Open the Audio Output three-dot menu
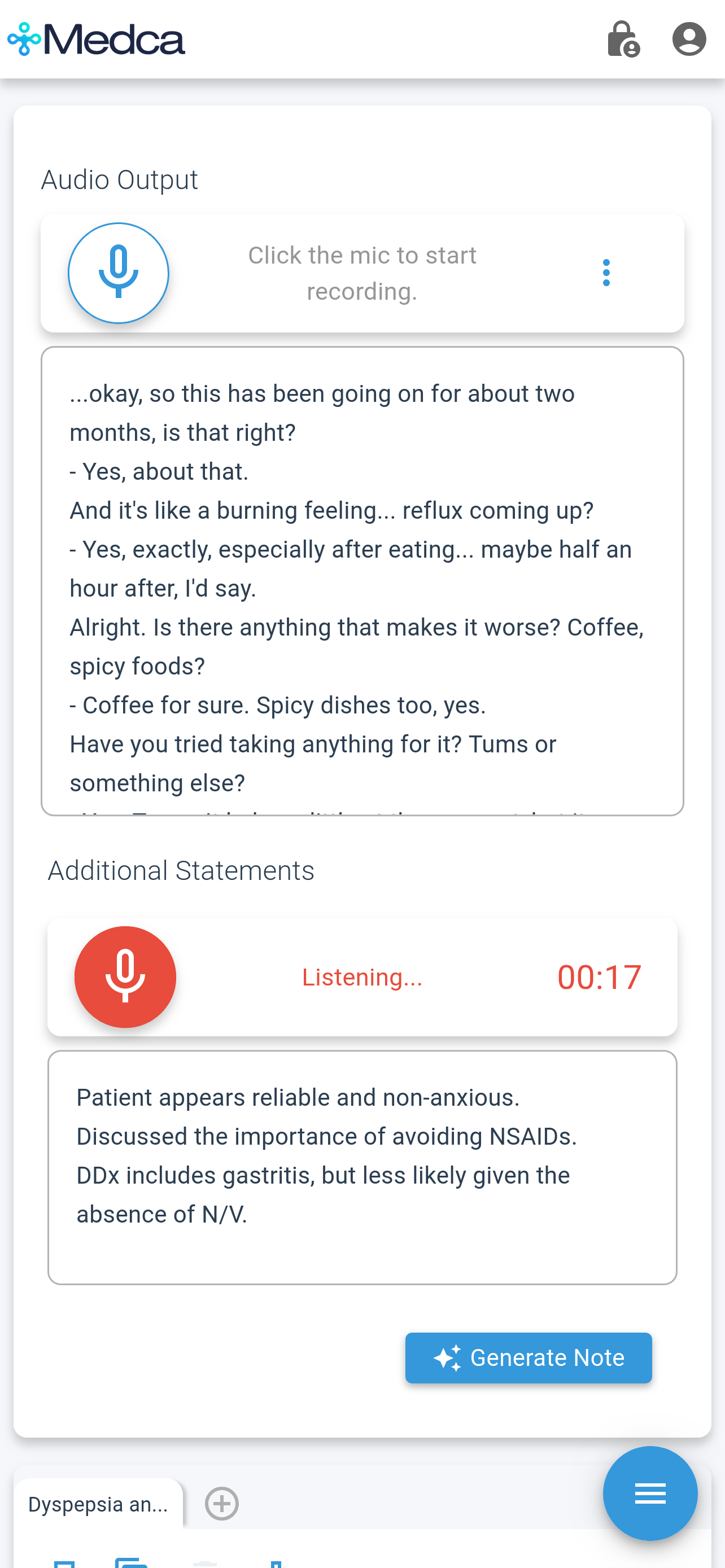725x1568 pixels. 606,273
